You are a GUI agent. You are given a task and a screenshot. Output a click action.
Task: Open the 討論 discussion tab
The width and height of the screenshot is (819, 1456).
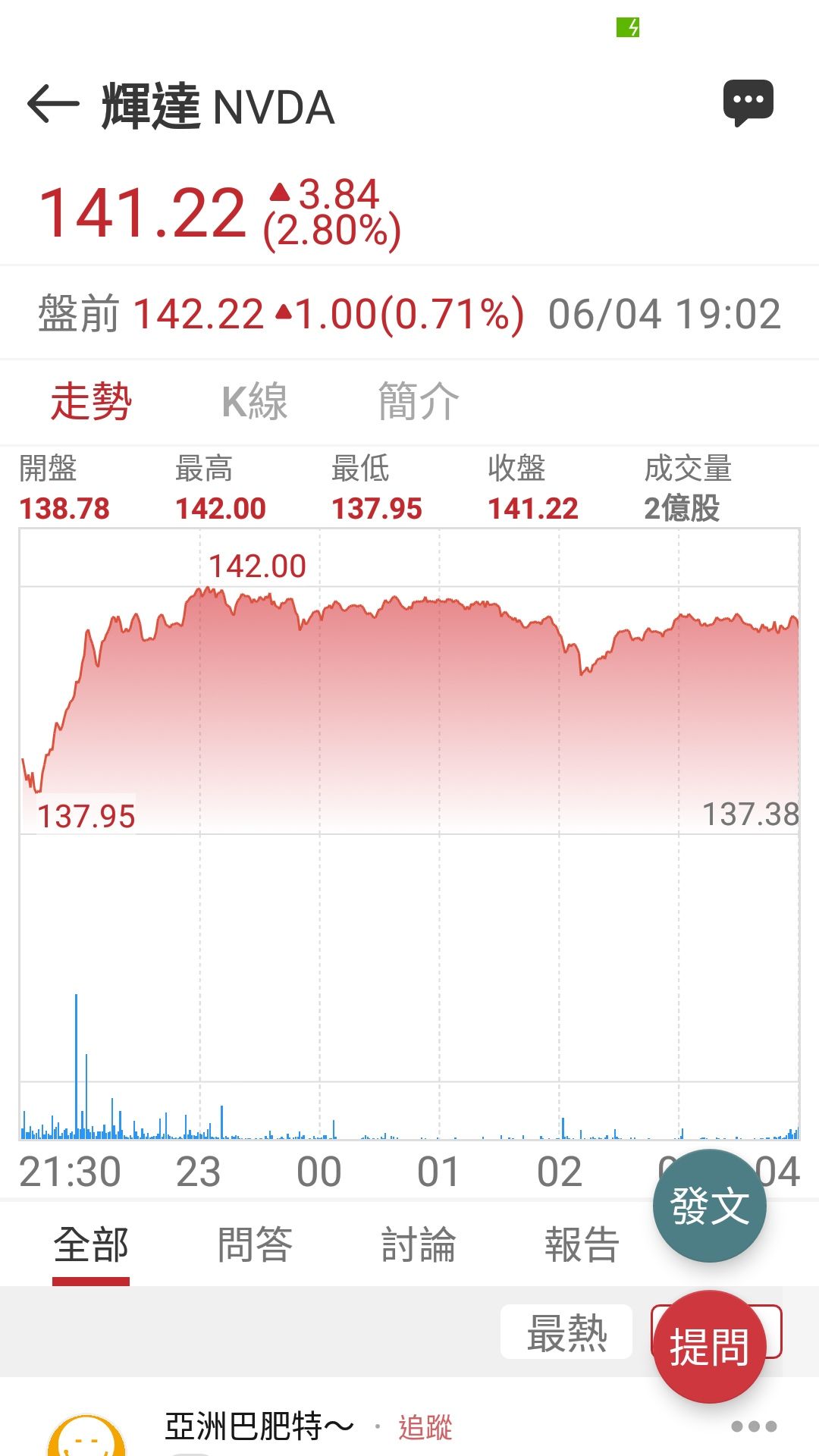[x=419, y=1246]
